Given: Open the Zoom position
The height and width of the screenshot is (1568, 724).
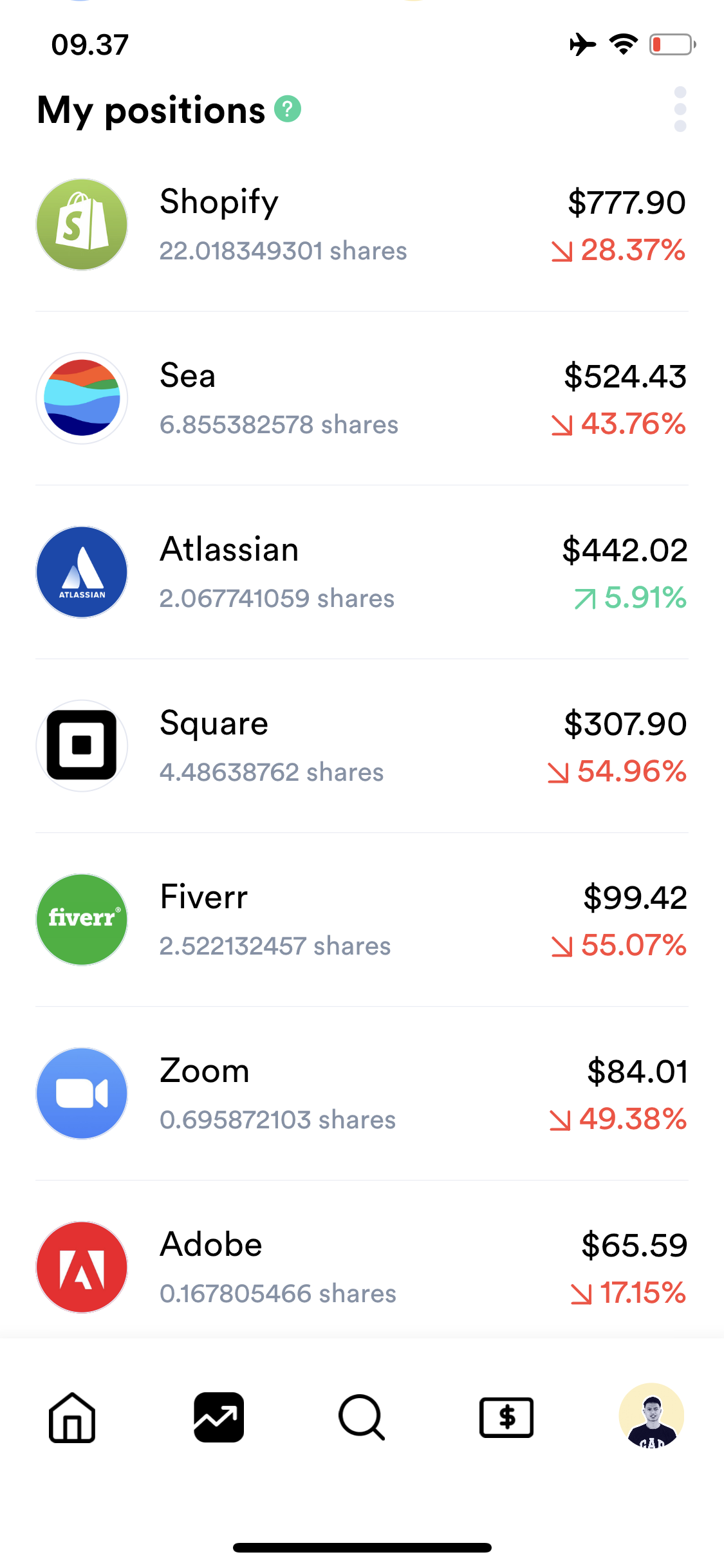Looking at the screenshot, I should click(x=361, y=1094).
